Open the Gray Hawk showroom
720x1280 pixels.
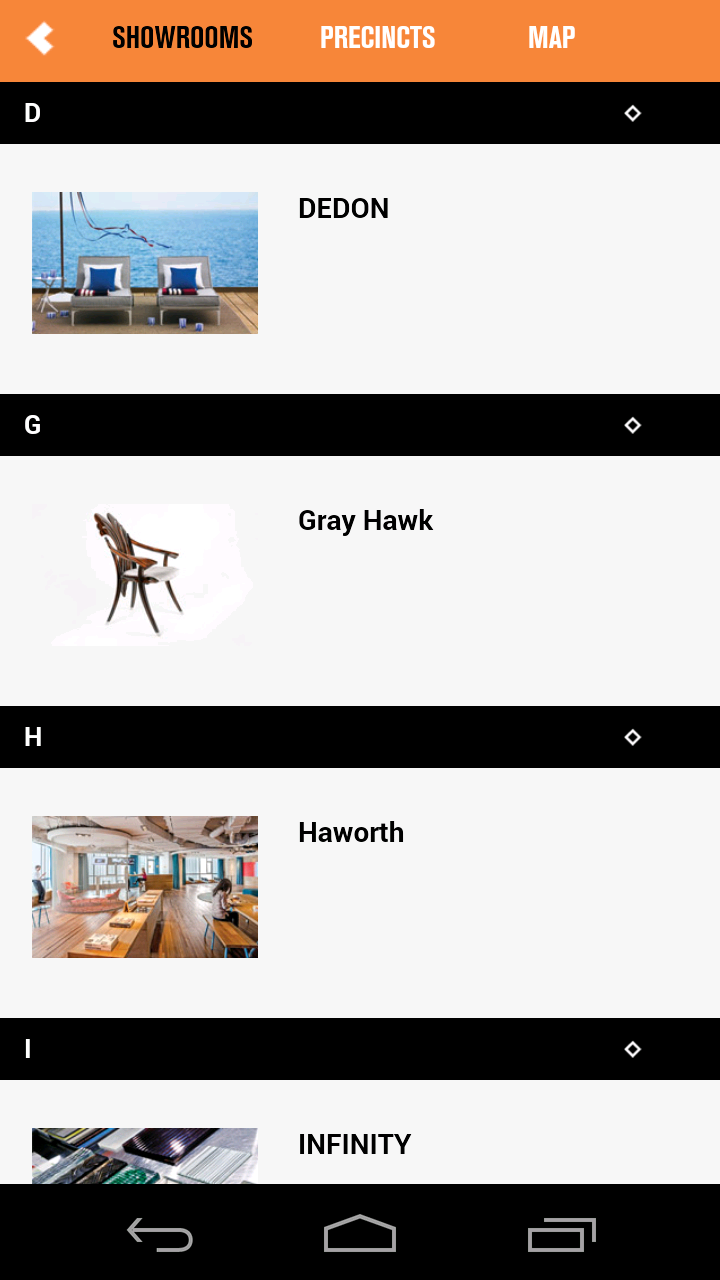point(365,521)
